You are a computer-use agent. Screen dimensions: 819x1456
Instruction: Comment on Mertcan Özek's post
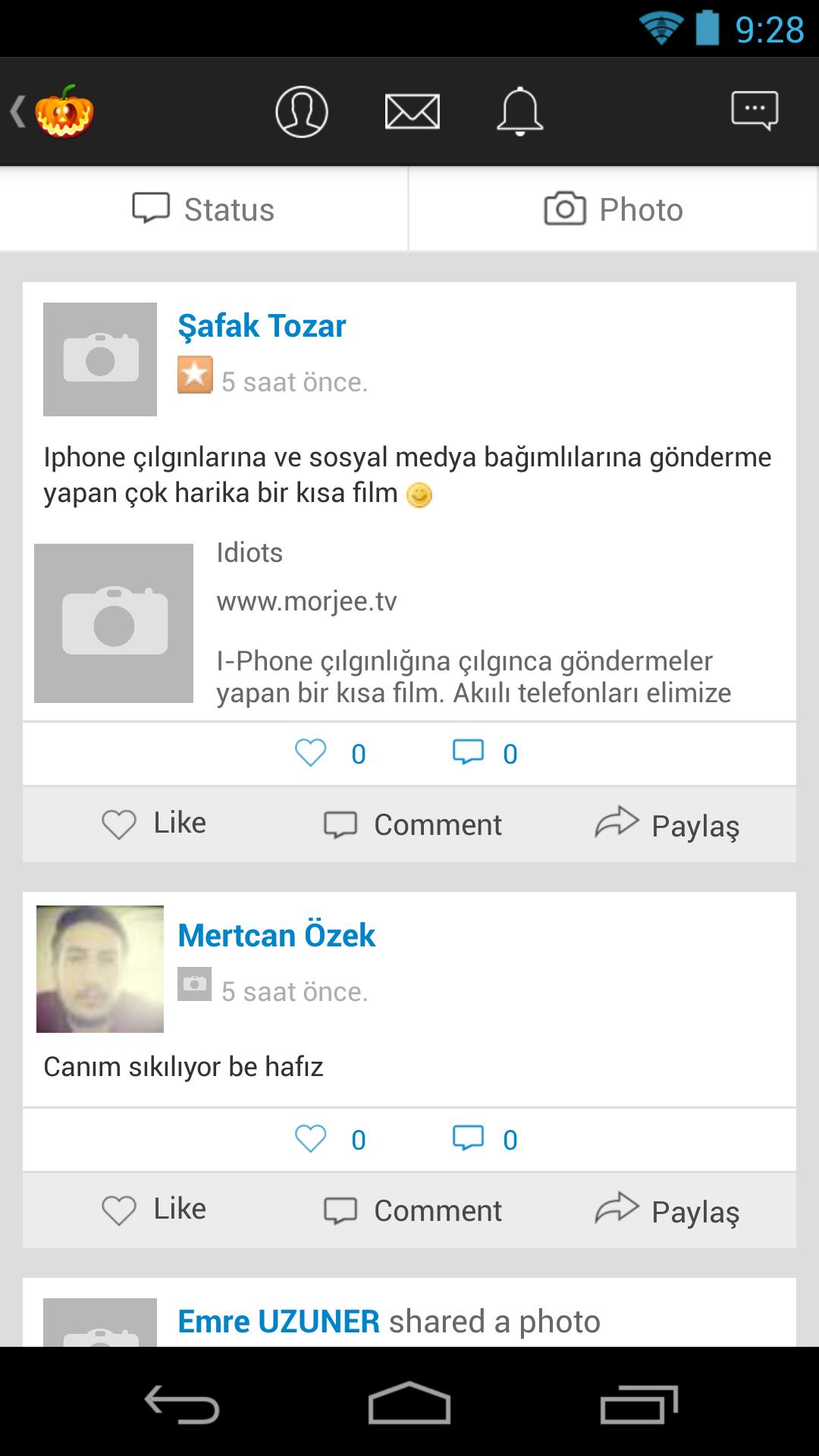click(413, 1210)
